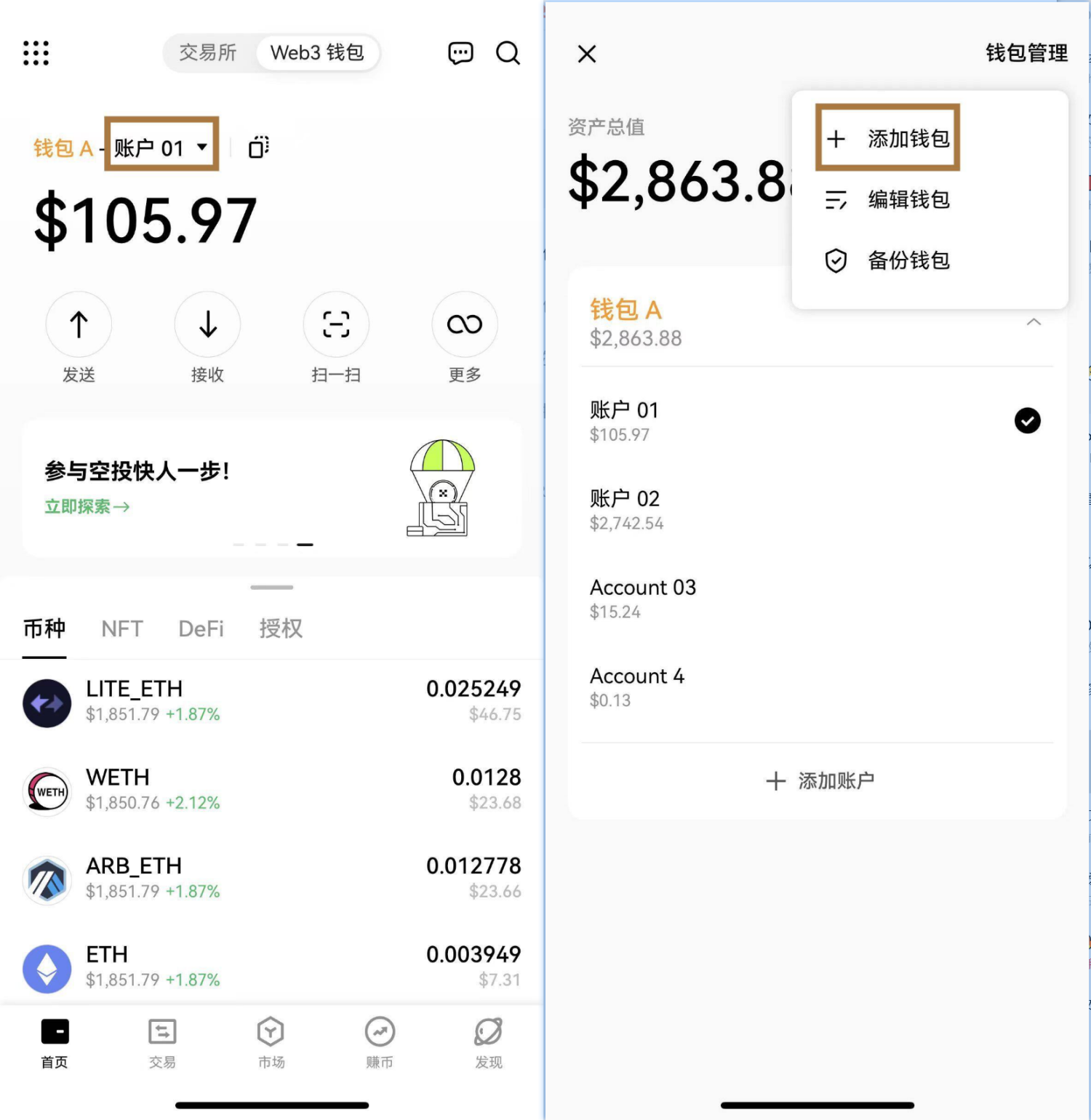Open the grid menu icon
The height and width of the screenshot is (1120, 1091).
click(x=36, y=53)
